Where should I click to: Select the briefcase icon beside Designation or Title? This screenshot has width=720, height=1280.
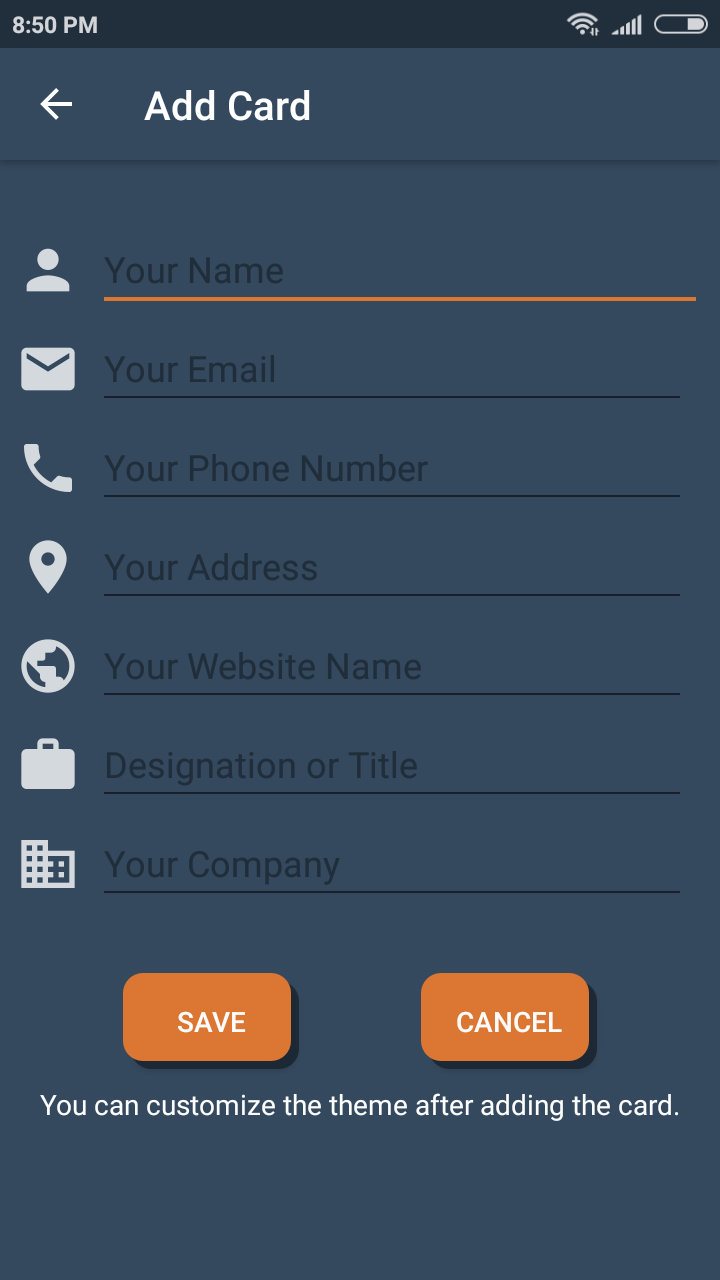coord(47,764)
